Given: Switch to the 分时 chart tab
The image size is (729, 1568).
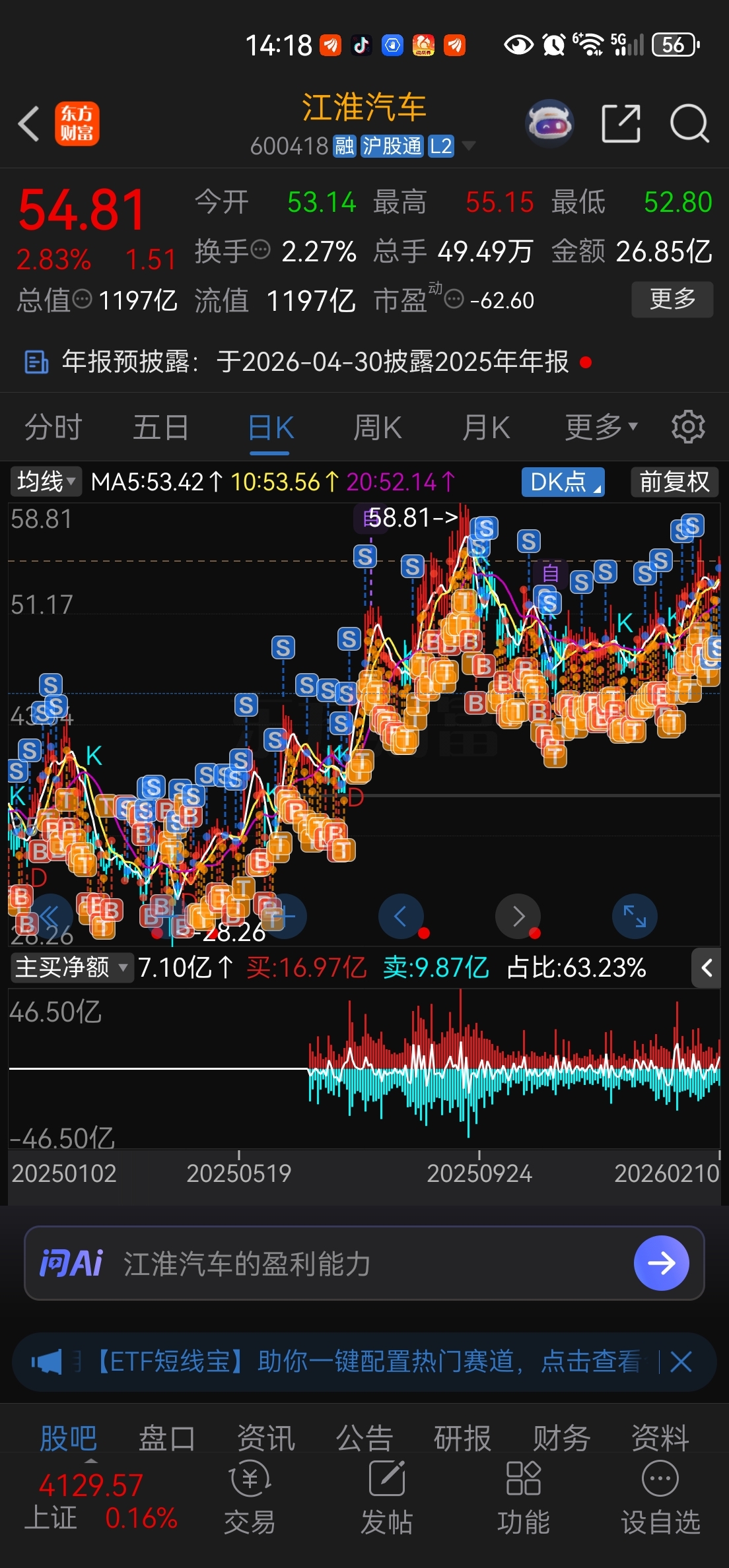Looking at the screenshot, I should [x=53, y=428].
